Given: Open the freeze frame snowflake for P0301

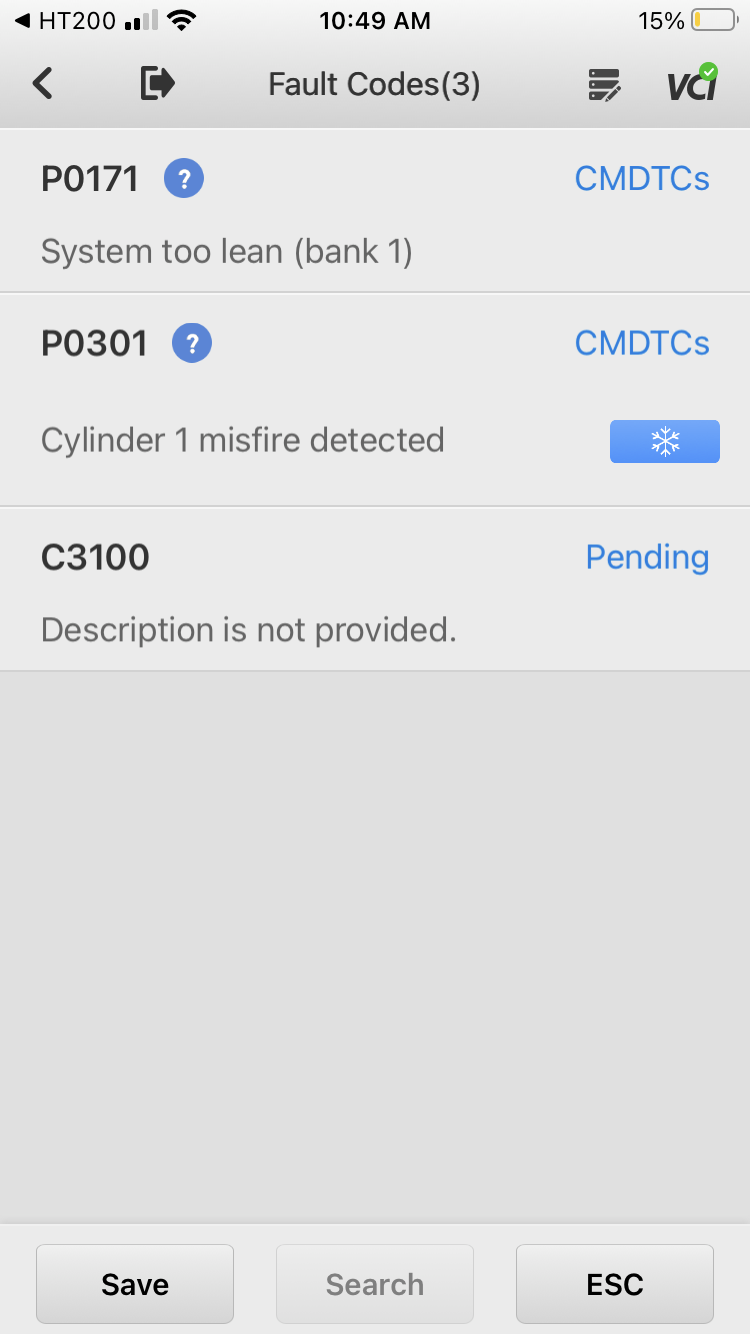Looking at the screenshot, I should [x=664, y=440].
